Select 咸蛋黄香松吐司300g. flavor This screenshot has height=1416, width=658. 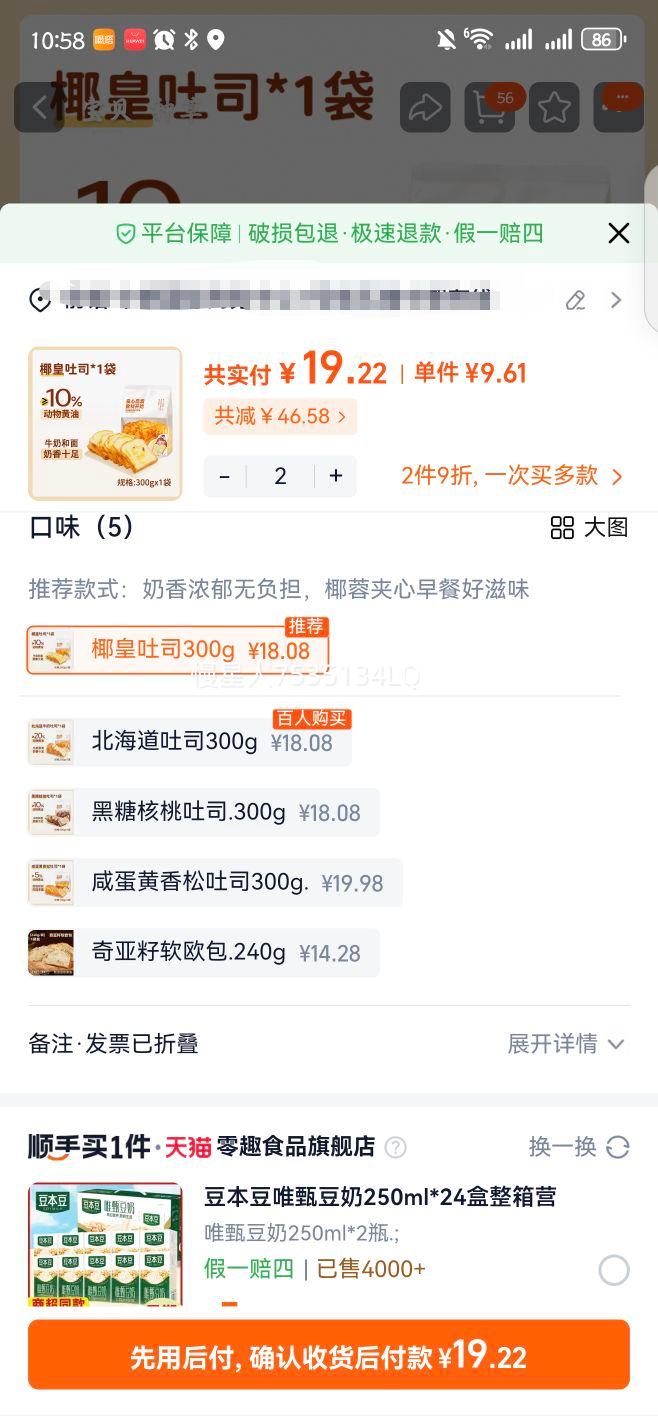pos(215,882)
